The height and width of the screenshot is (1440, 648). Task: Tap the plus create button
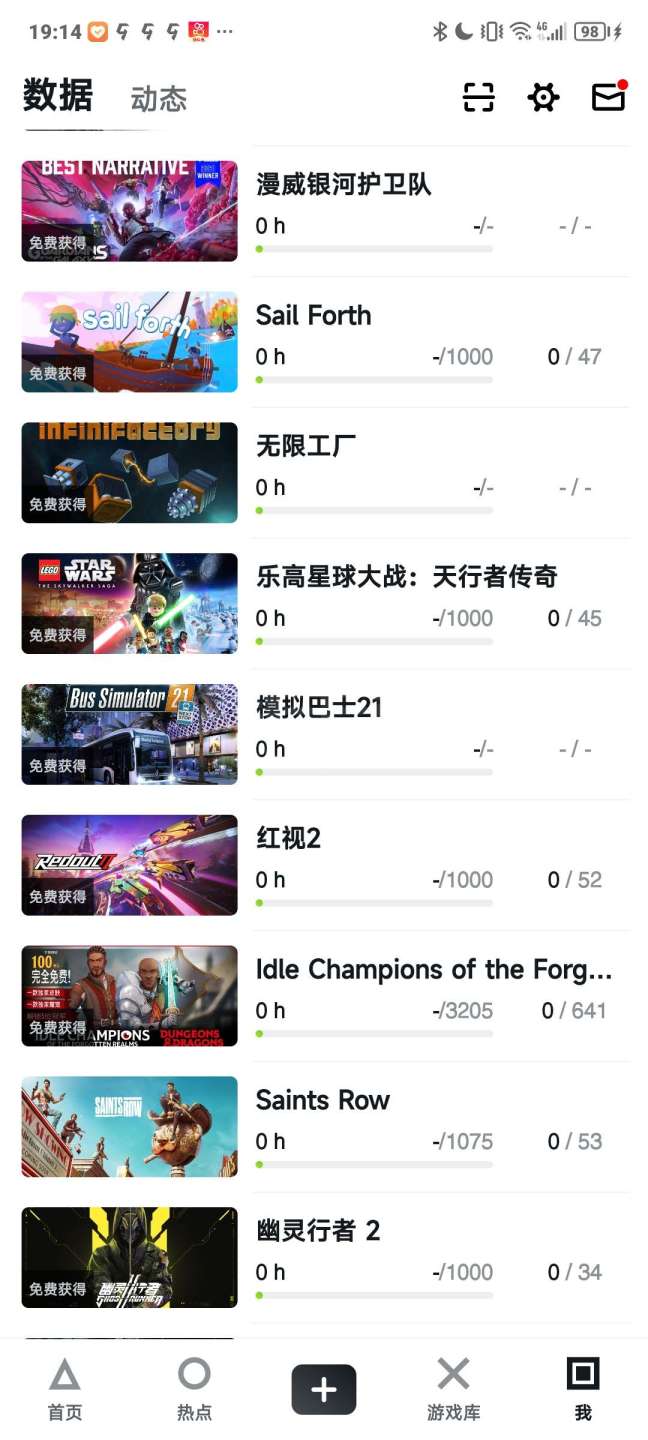324,1389
